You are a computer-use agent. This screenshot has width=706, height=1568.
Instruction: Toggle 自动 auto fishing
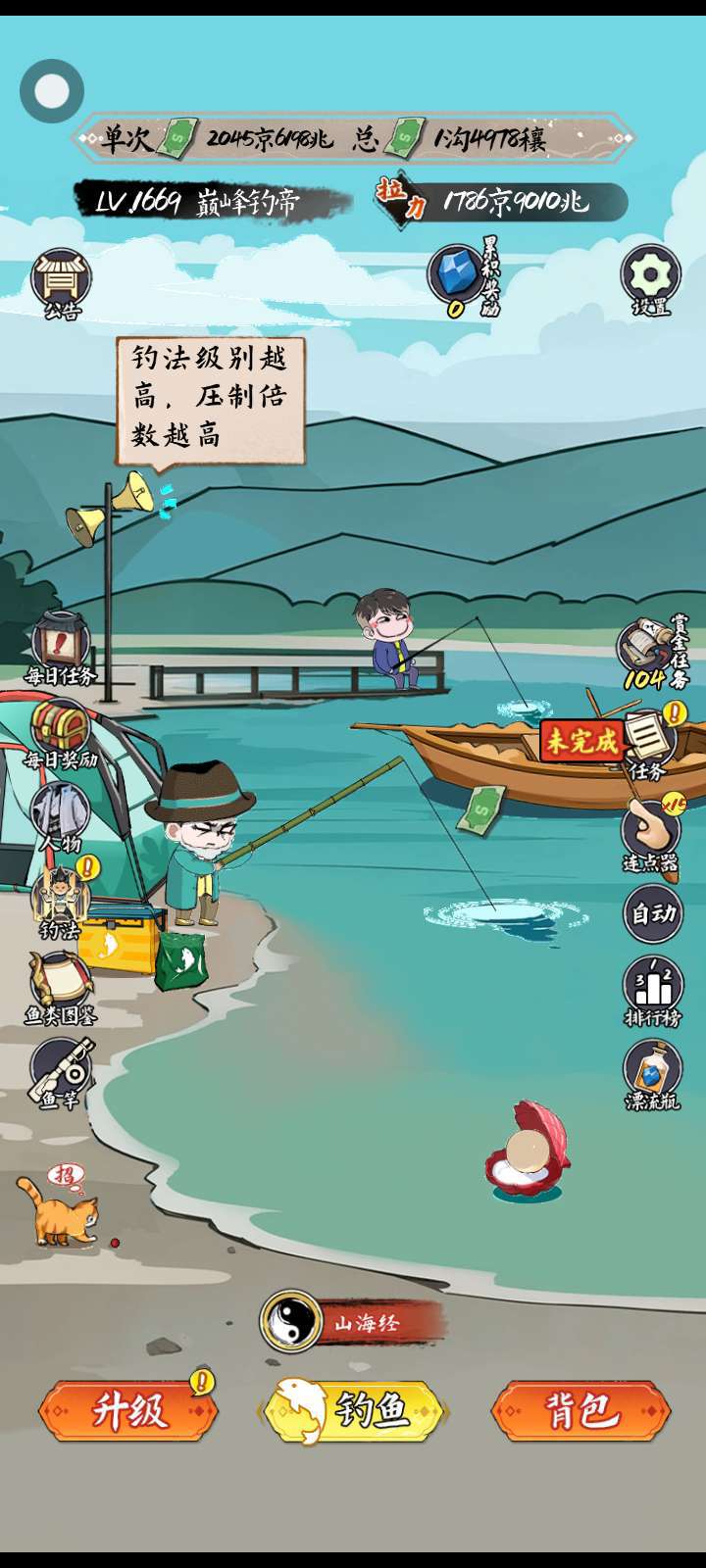click(x=653, y=913)
